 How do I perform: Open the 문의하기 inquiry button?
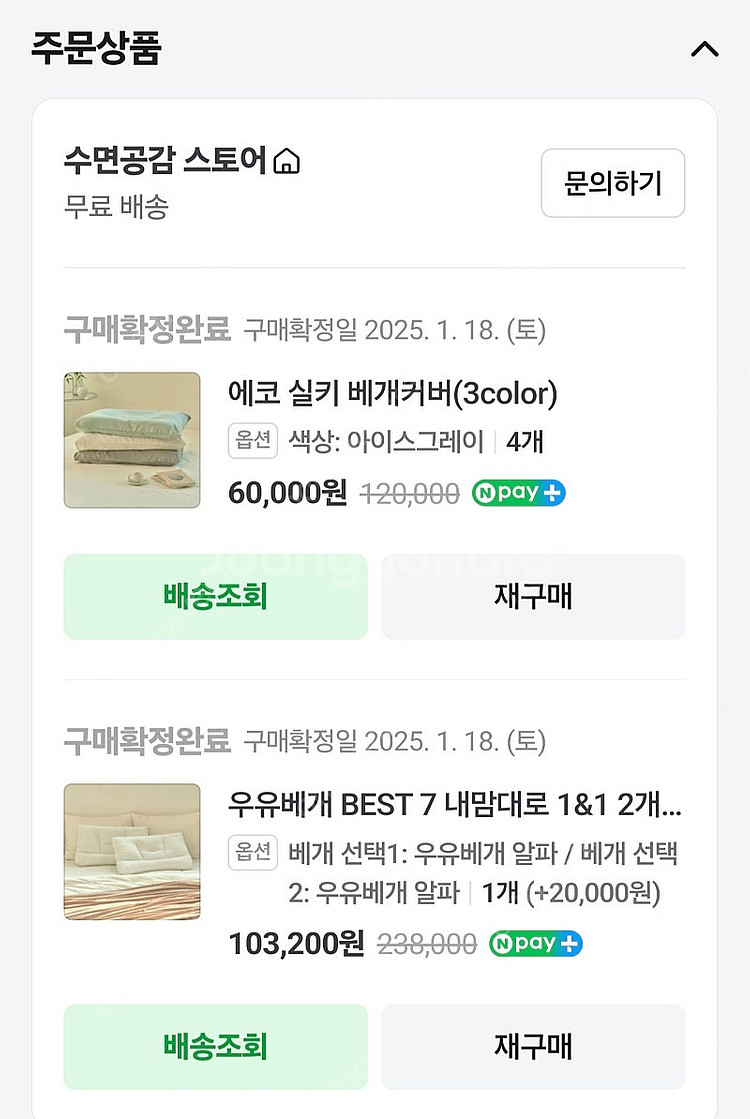(x=612, y=183)
